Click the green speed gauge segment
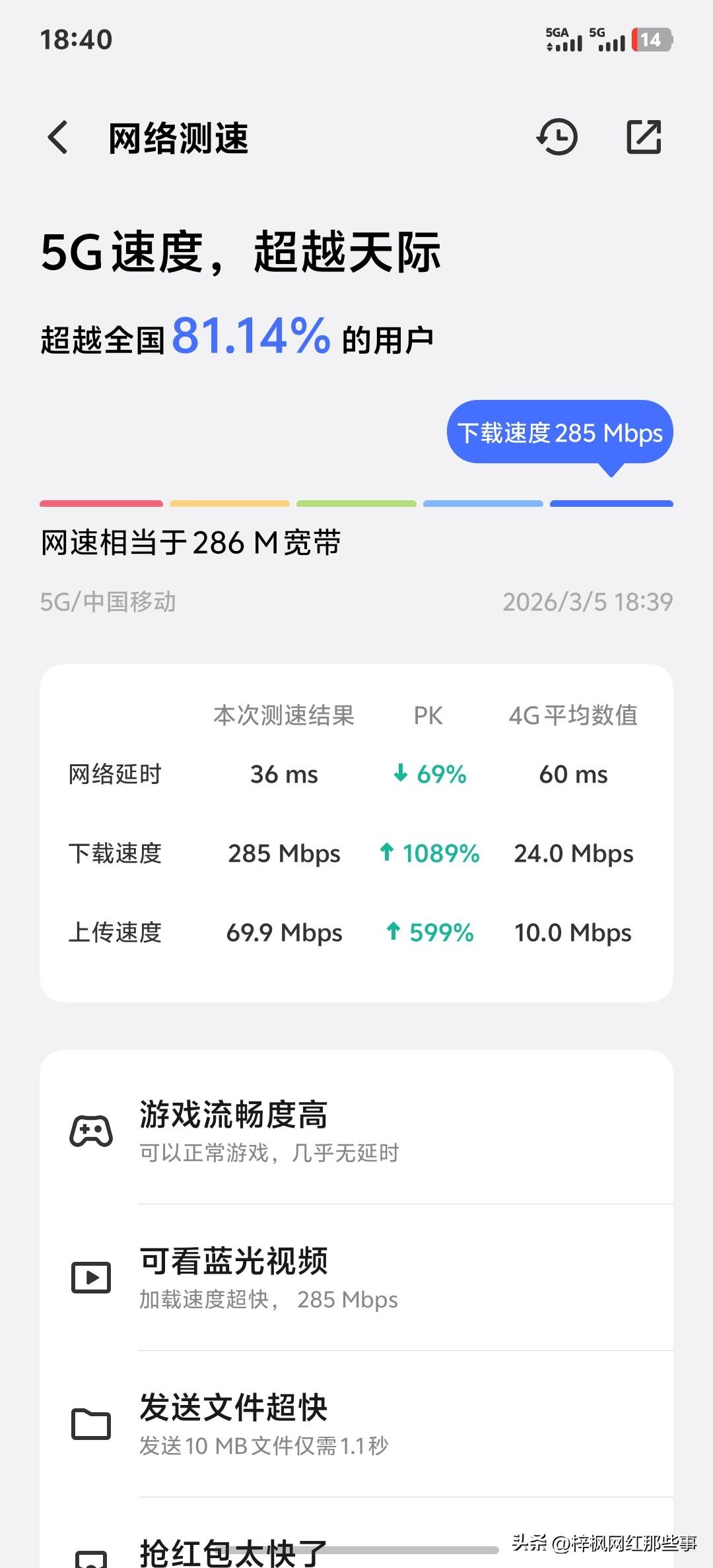Screen dimensions: 713x1568 click(356, 503)
